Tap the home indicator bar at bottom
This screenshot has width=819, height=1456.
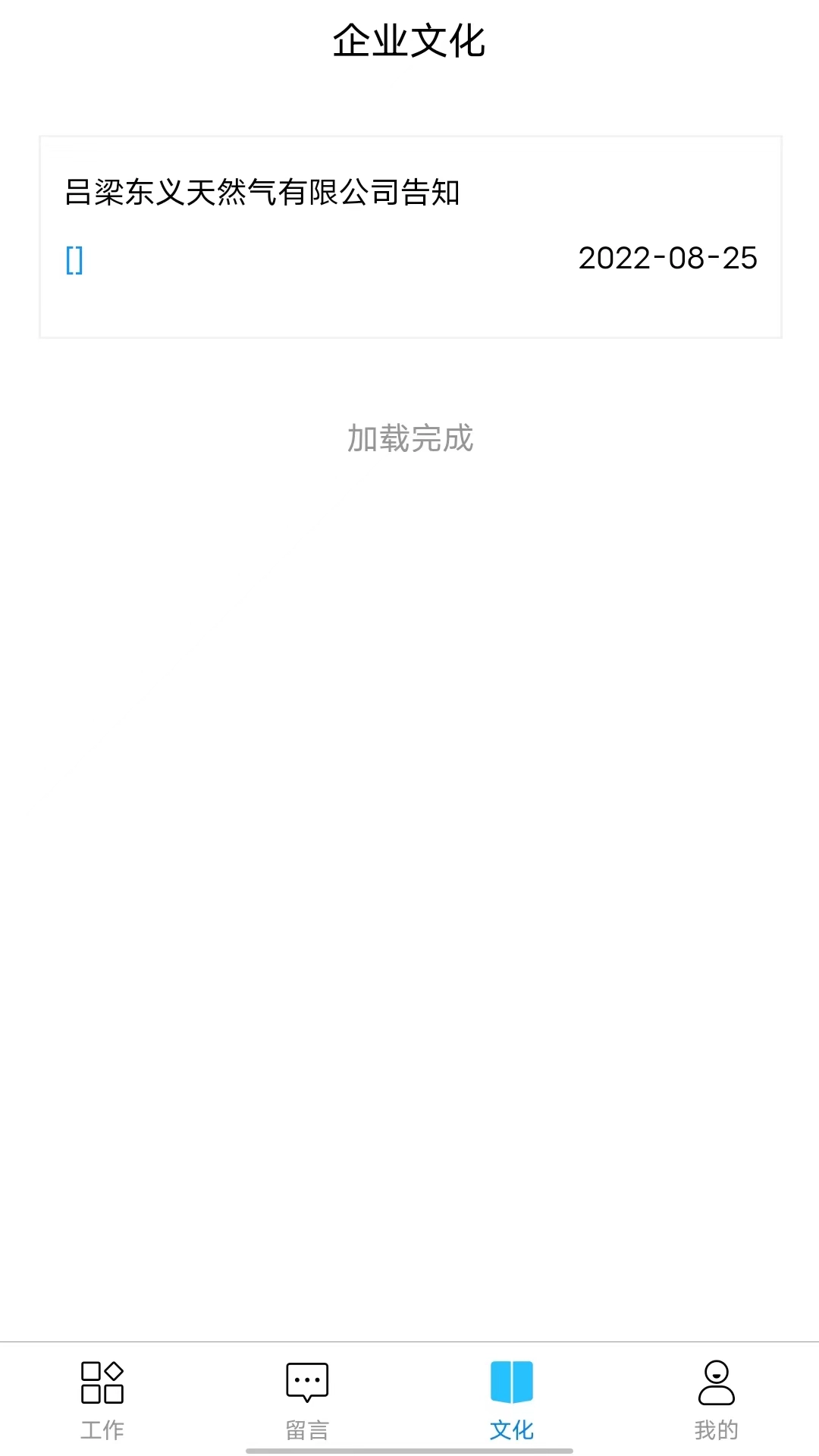pyautogui.click(x=409, y=1450)
